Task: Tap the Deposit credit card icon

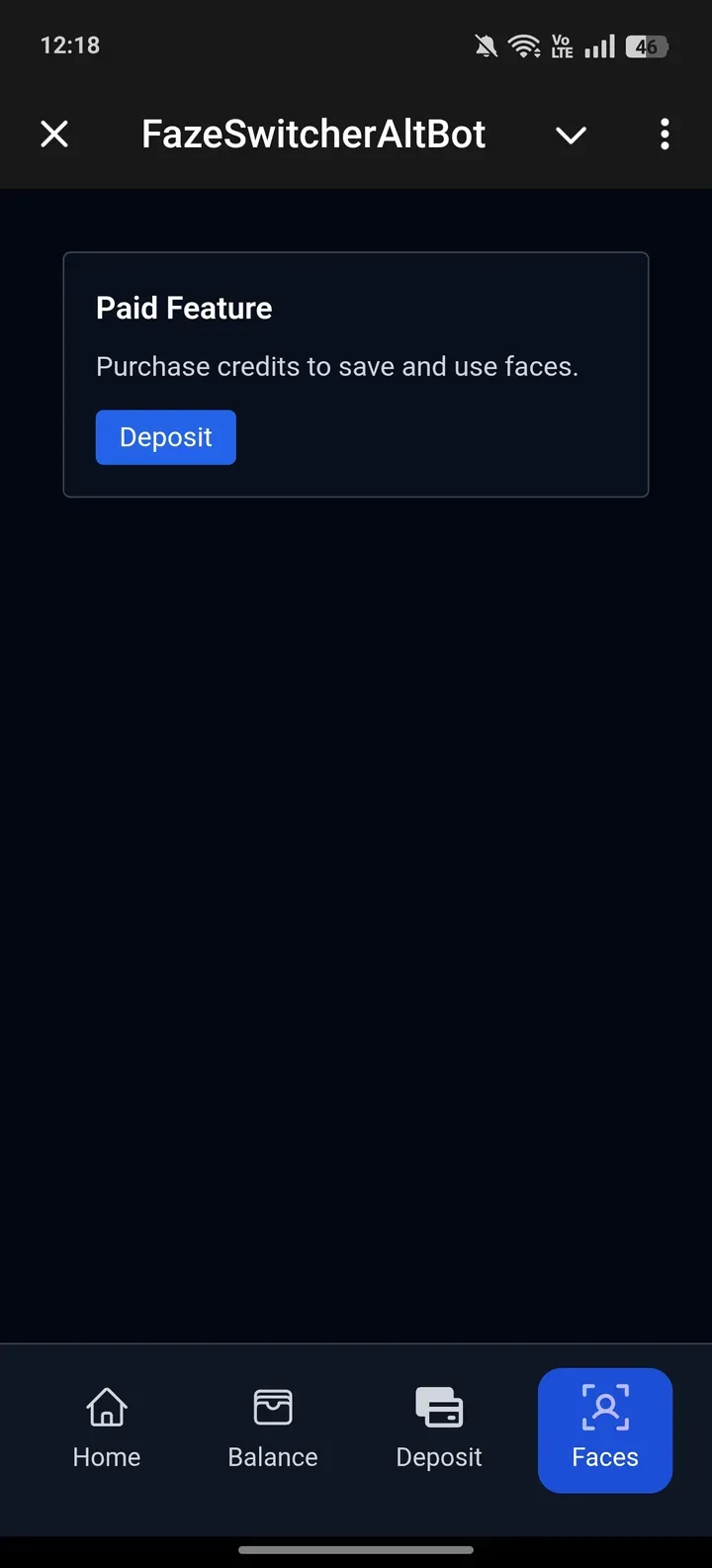Action: (x=438, y=1405)
